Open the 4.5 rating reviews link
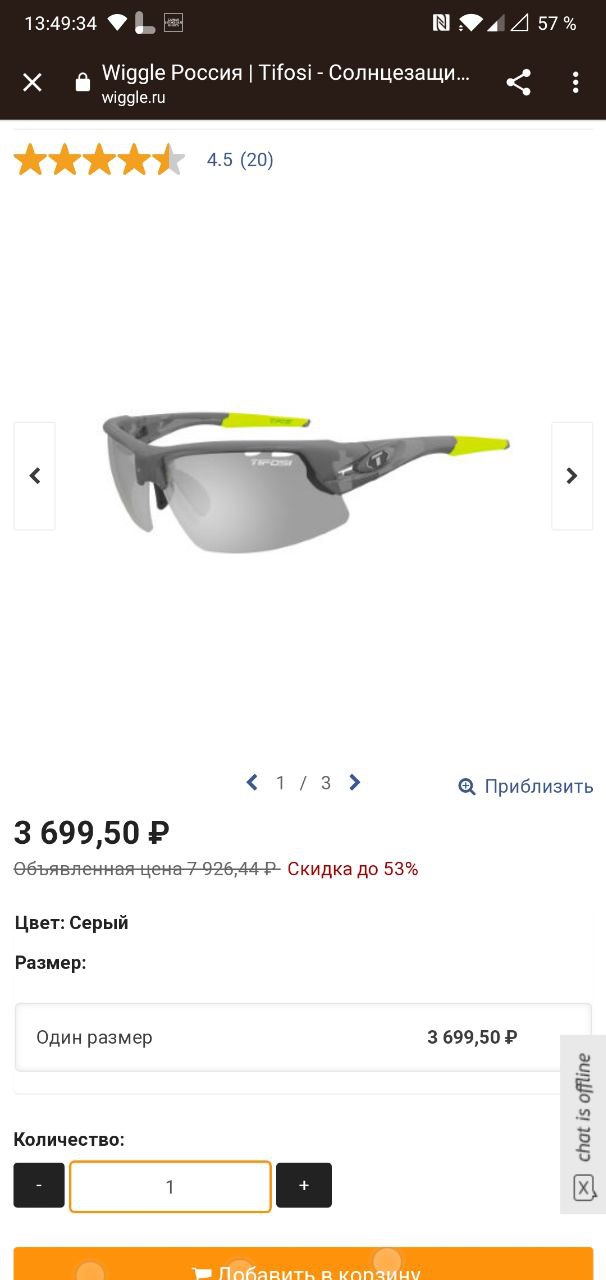606x1280 pixels. click(x=239, y=160)
